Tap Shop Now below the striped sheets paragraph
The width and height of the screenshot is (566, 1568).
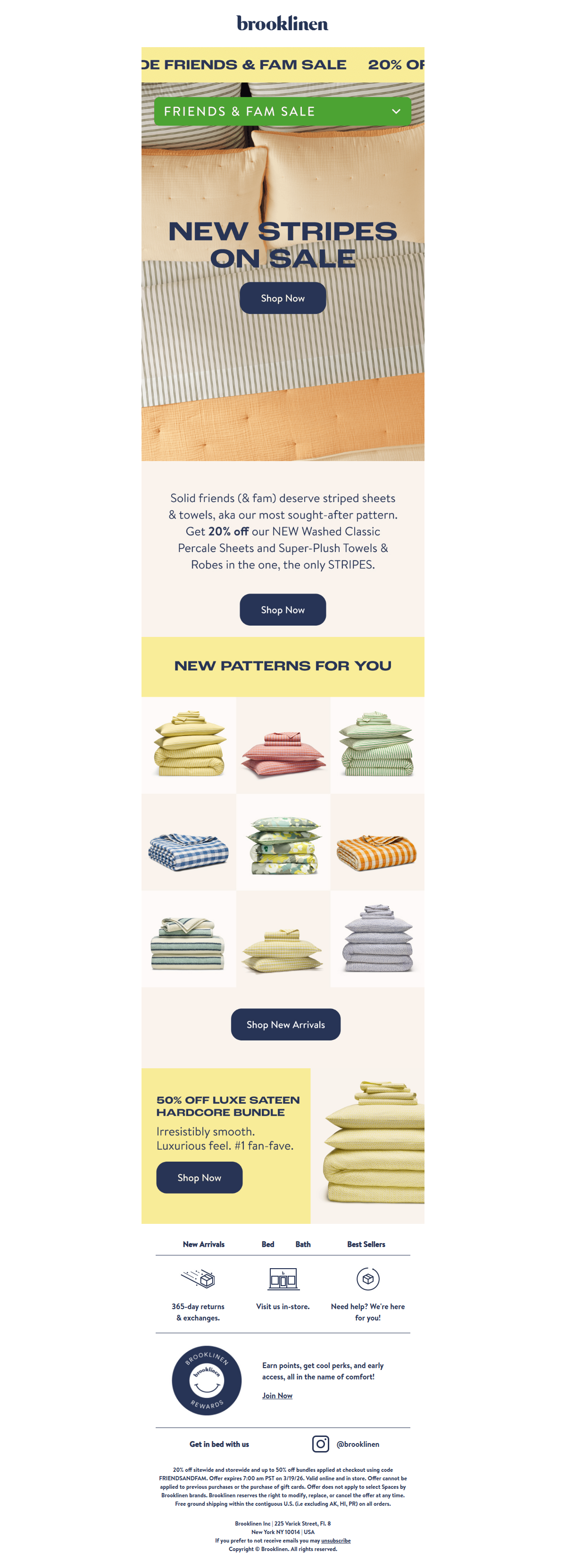283,610
